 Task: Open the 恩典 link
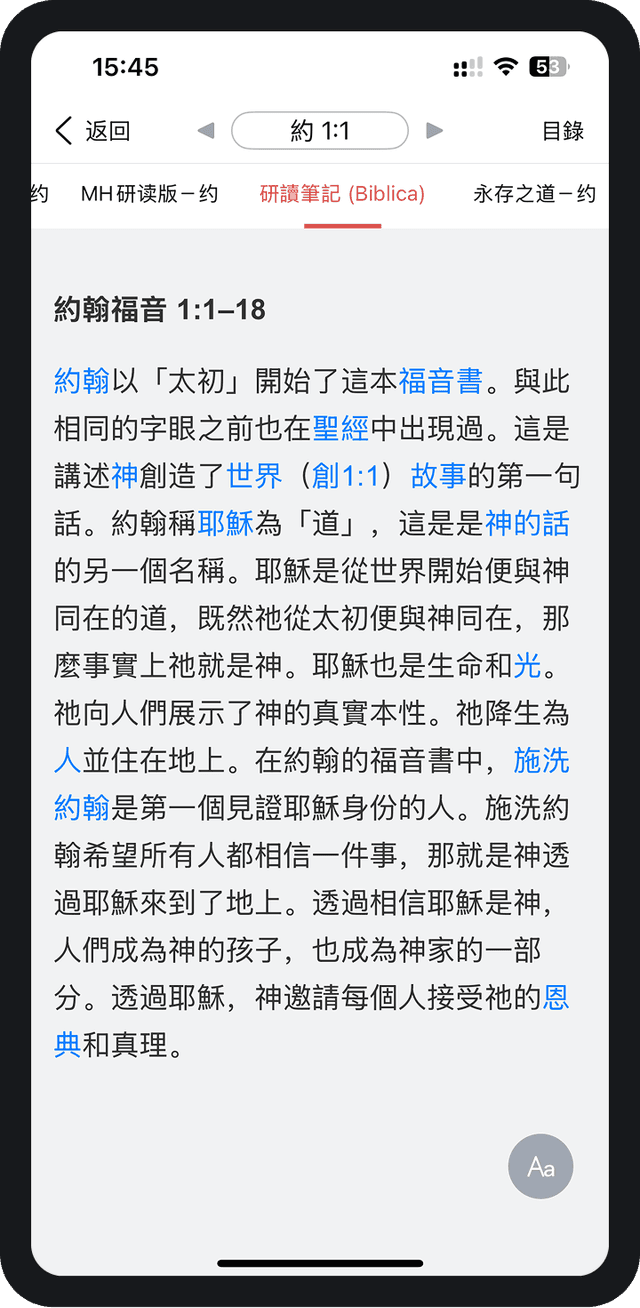pos(555,998)
